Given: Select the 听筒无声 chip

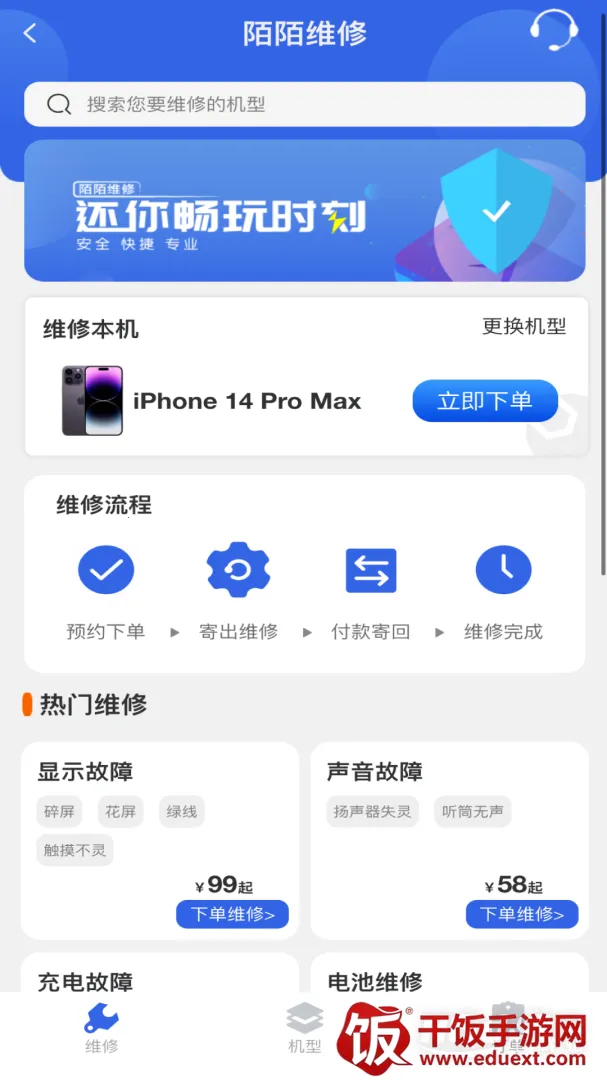Looking at the screenshot, I should [473, 811].
